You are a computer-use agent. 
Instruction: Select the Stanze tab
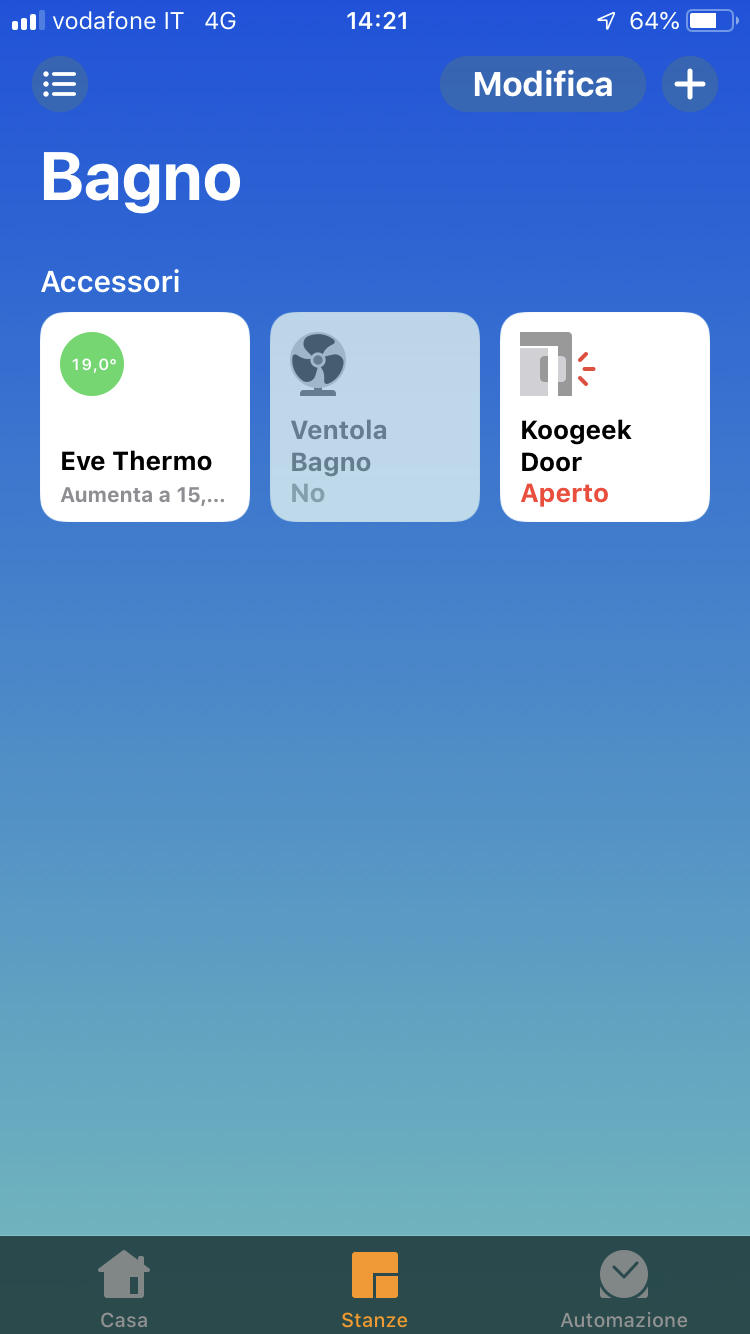pos(375,1288)
